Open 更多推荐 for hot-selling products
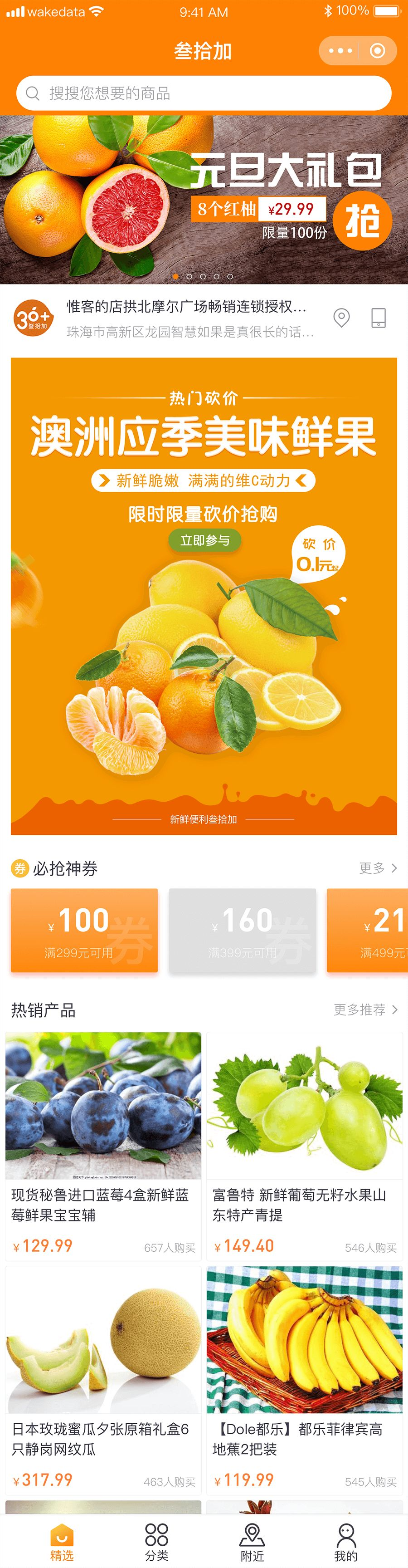Screen dimensions: 408x1568 [x=365, y=1010]
